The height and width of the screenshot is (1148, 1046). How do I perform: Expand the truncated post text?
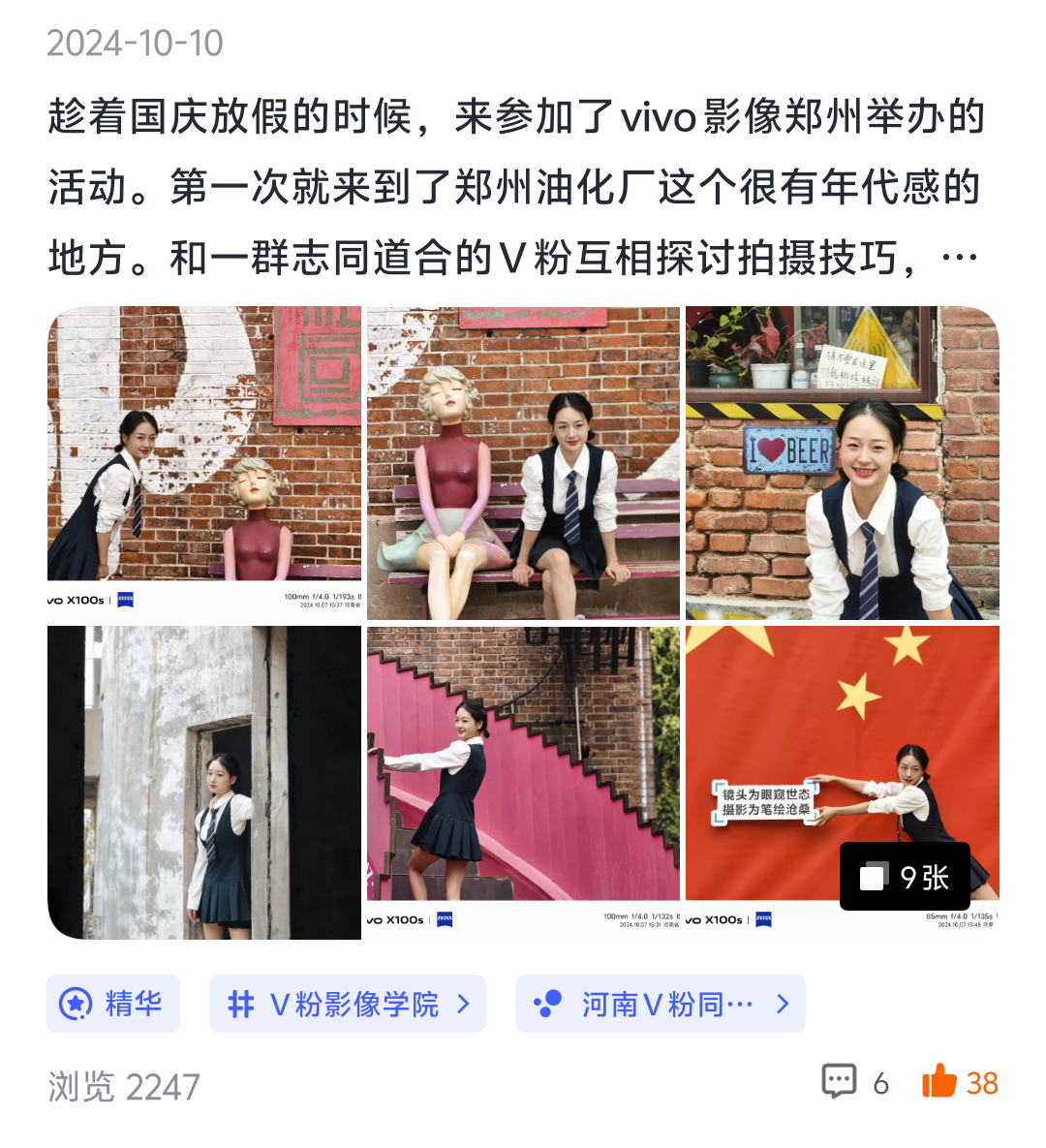959,259
